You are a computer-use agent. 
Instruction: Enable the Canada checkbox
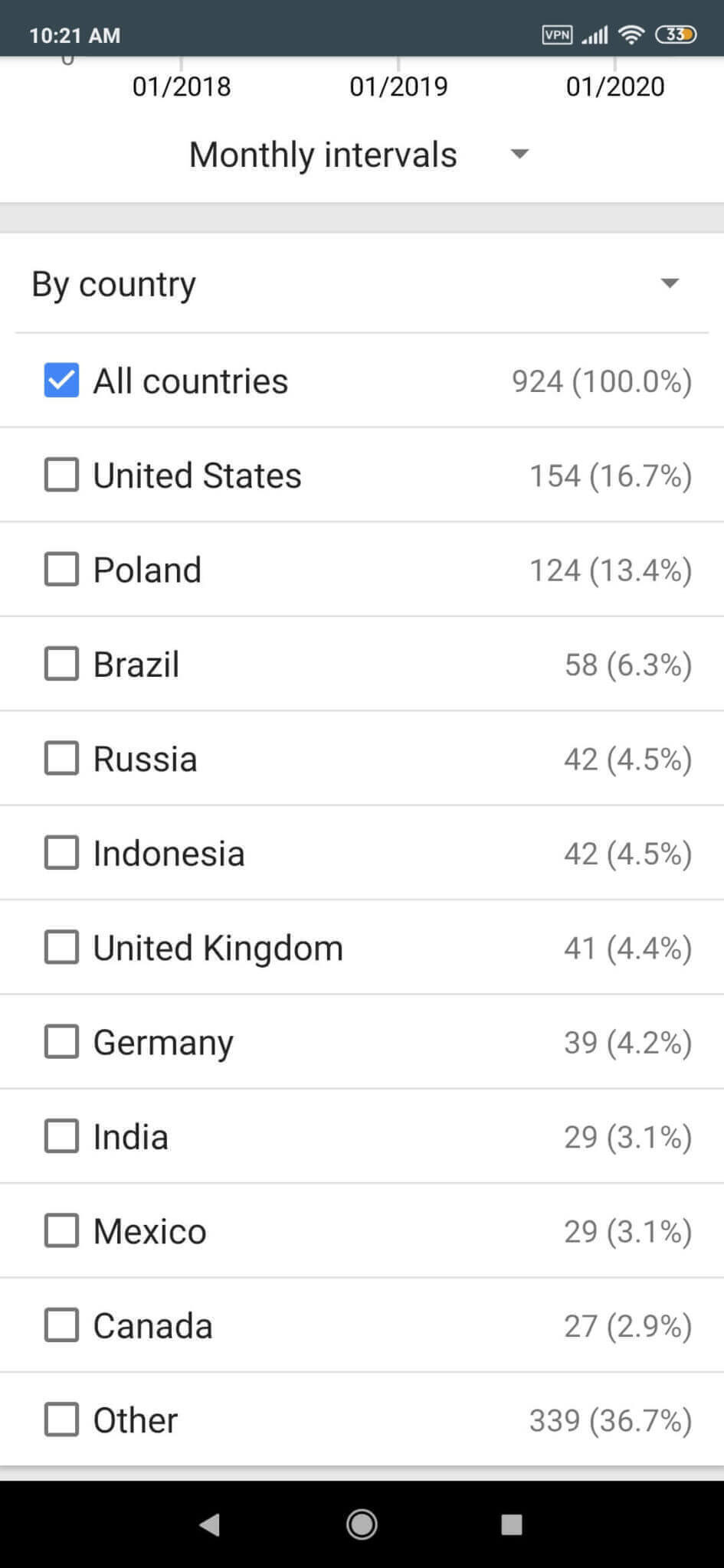(61, 1326)
